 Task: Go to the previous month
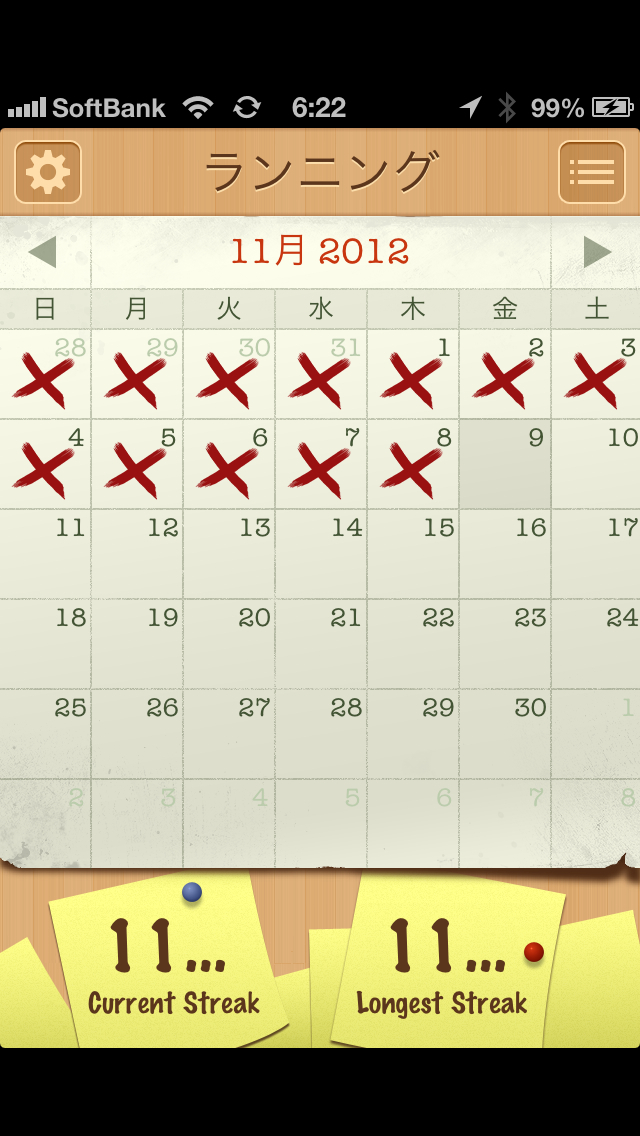pyautogui.click(x=42, y=252)
